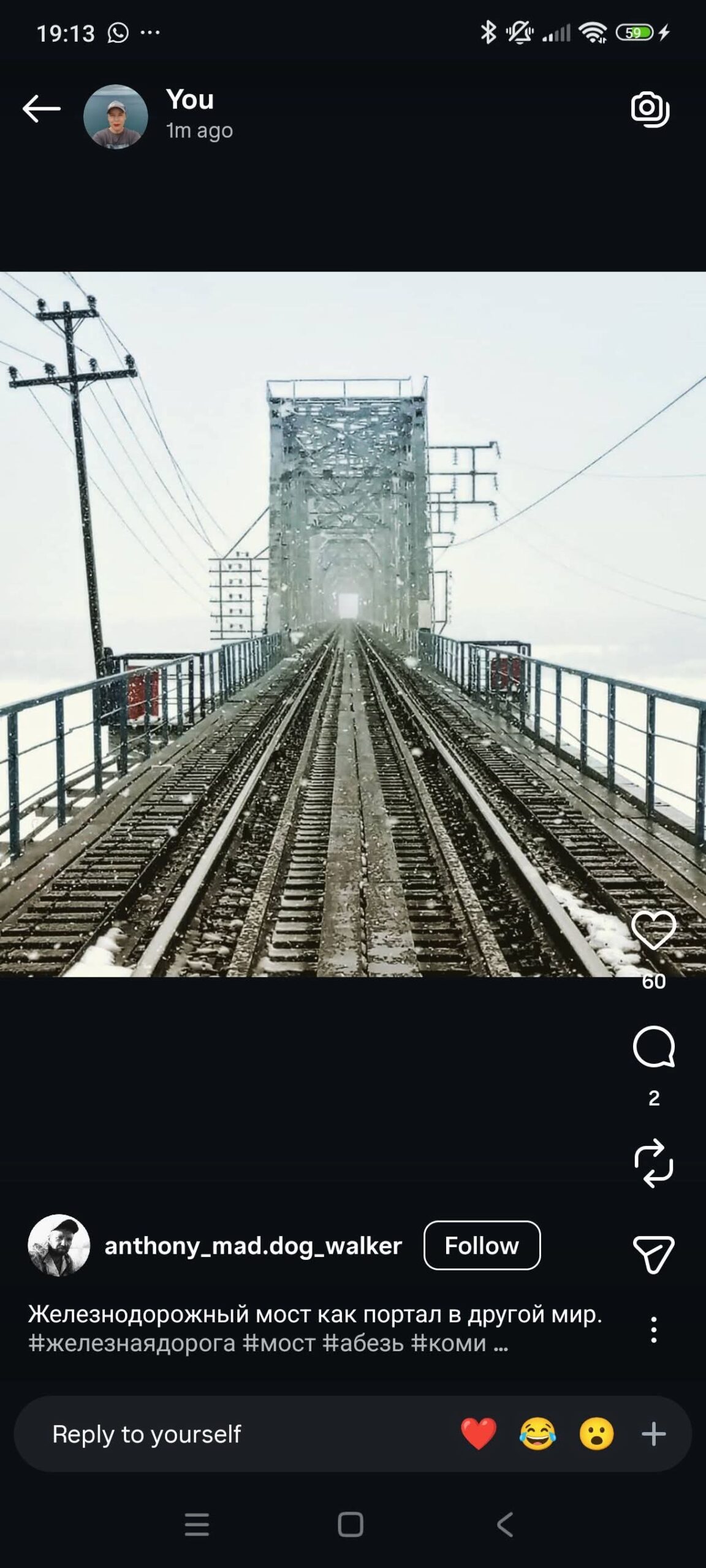The height and width of the screenshot is (1568, 706).
Task: Share the post via send icon
Action: (x=653, y=1254)
